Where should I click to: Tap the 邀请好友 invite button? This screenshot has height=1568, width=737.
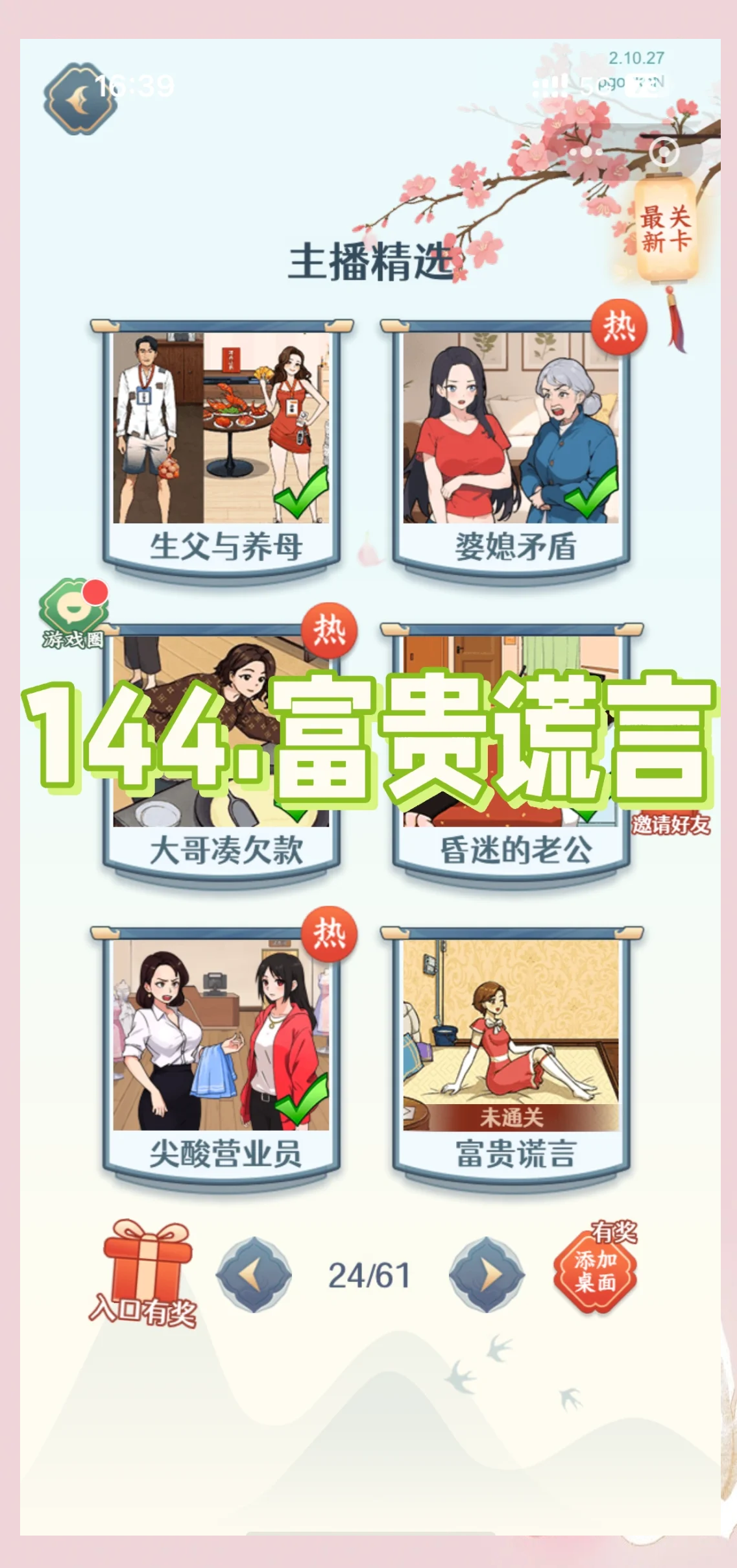click(670, 825)
